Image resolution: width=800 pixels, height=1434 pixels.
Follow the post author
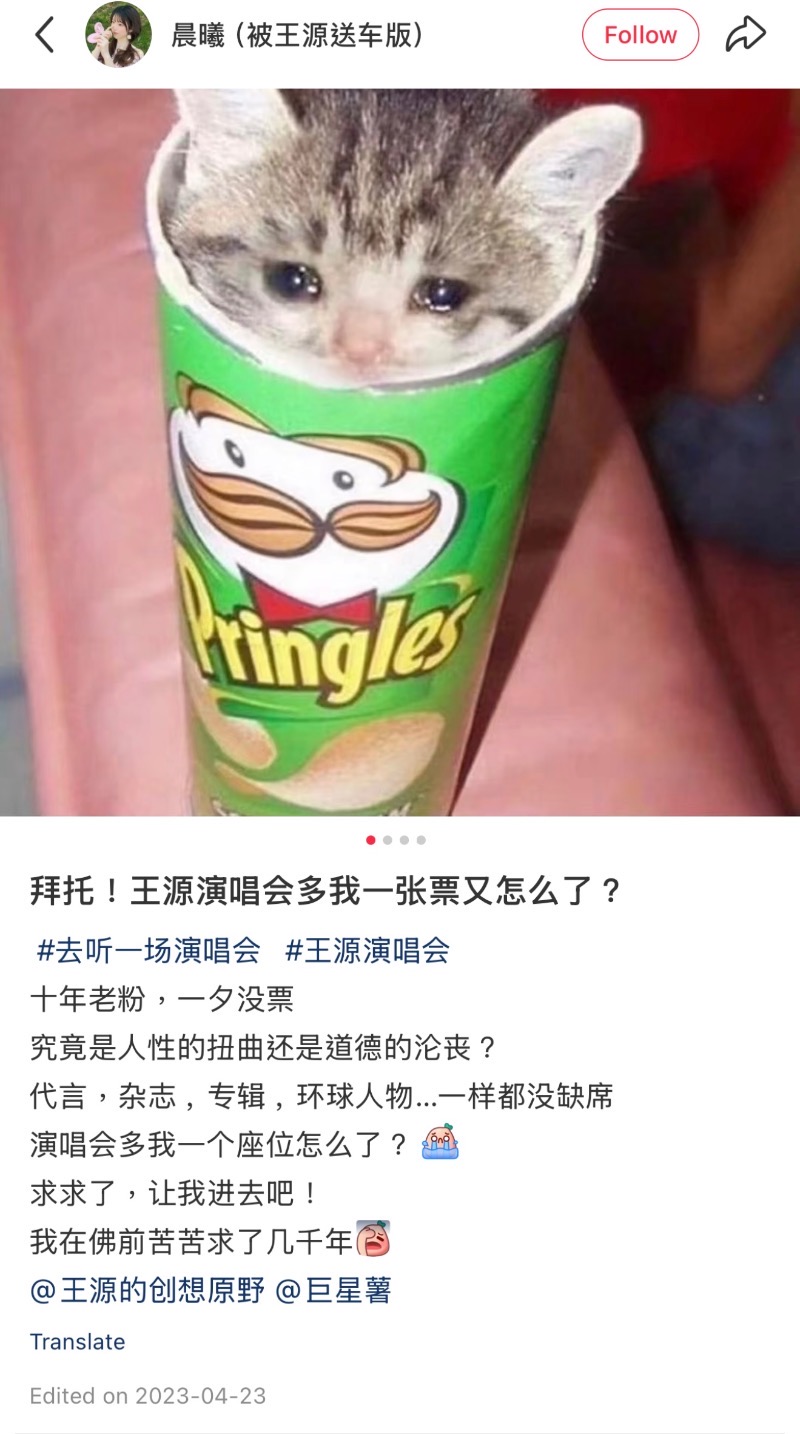640,35
